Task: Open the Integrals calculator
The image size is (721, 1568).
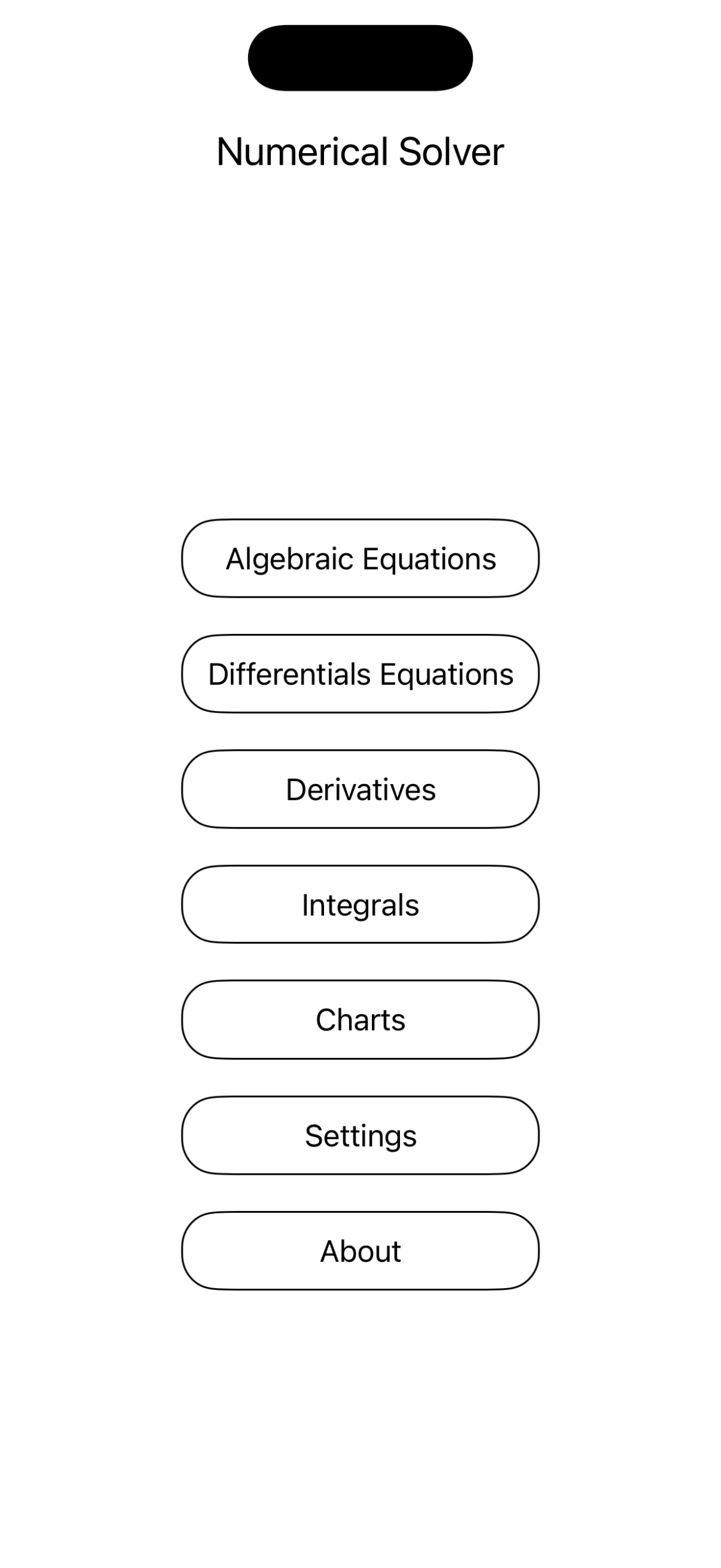Action: (x=360, y=904)
